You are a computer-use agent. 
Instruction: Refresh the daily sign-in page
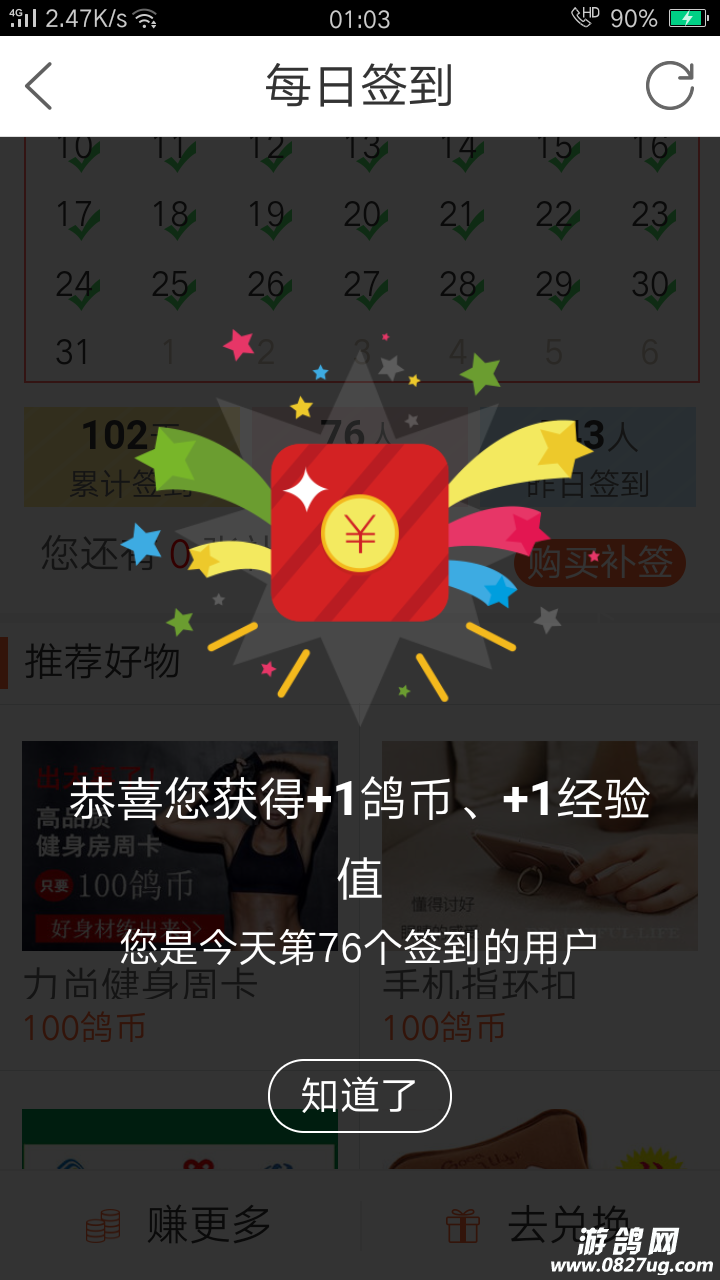pyautogui.click(x=669, y=86)
